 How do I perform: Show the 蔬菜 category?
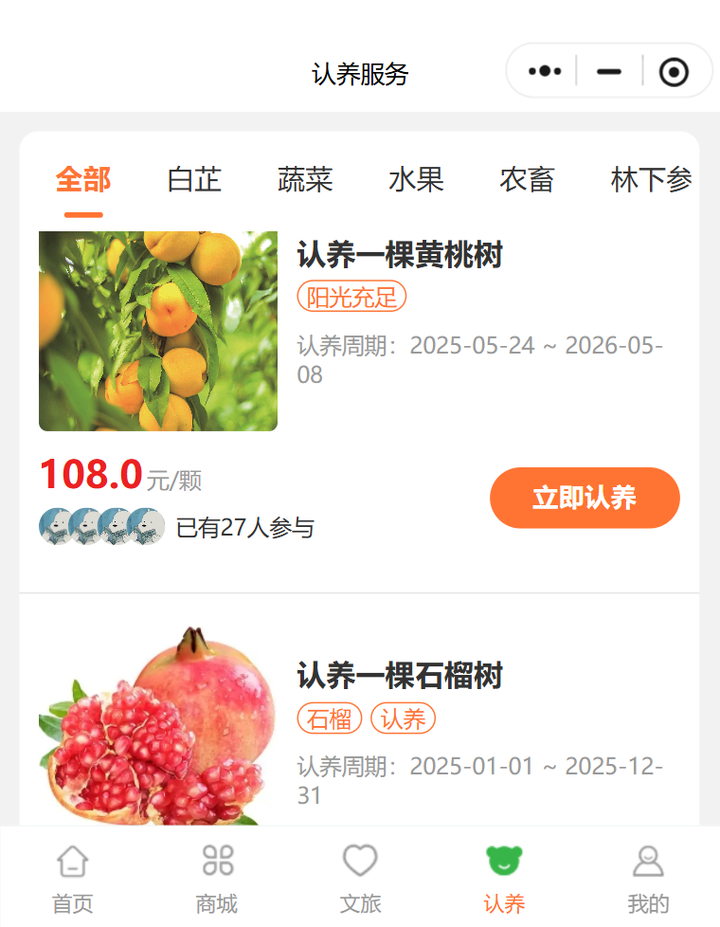click(305, 180)
